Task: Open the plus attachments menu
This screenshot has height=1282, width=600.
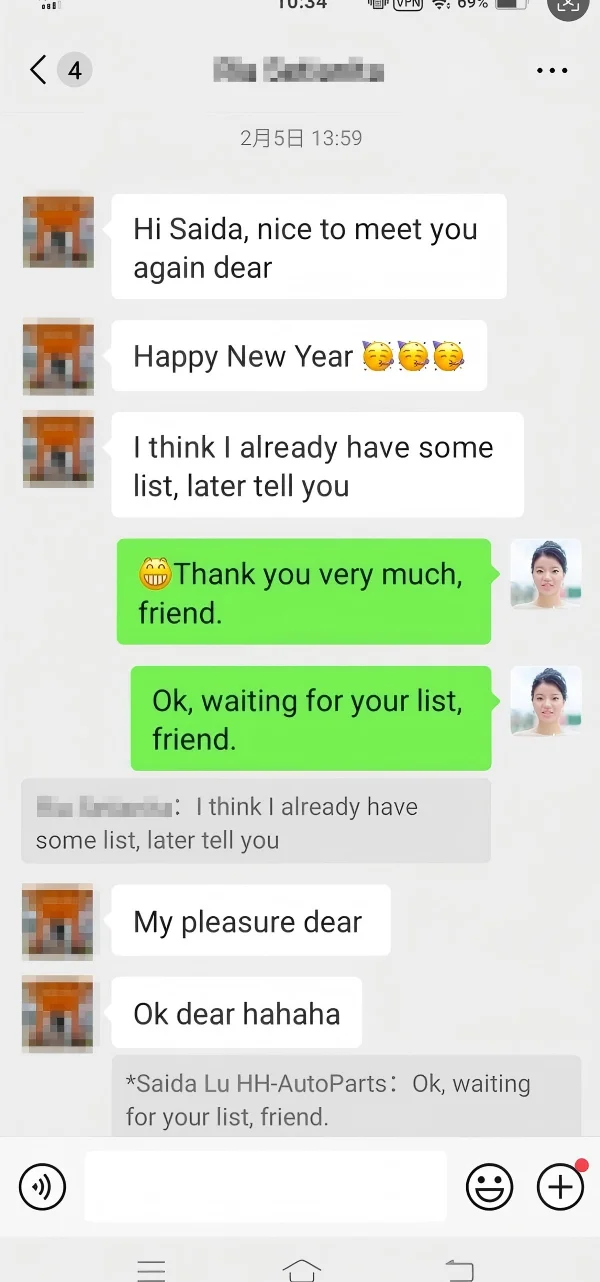Action: tap(560, 1187)
